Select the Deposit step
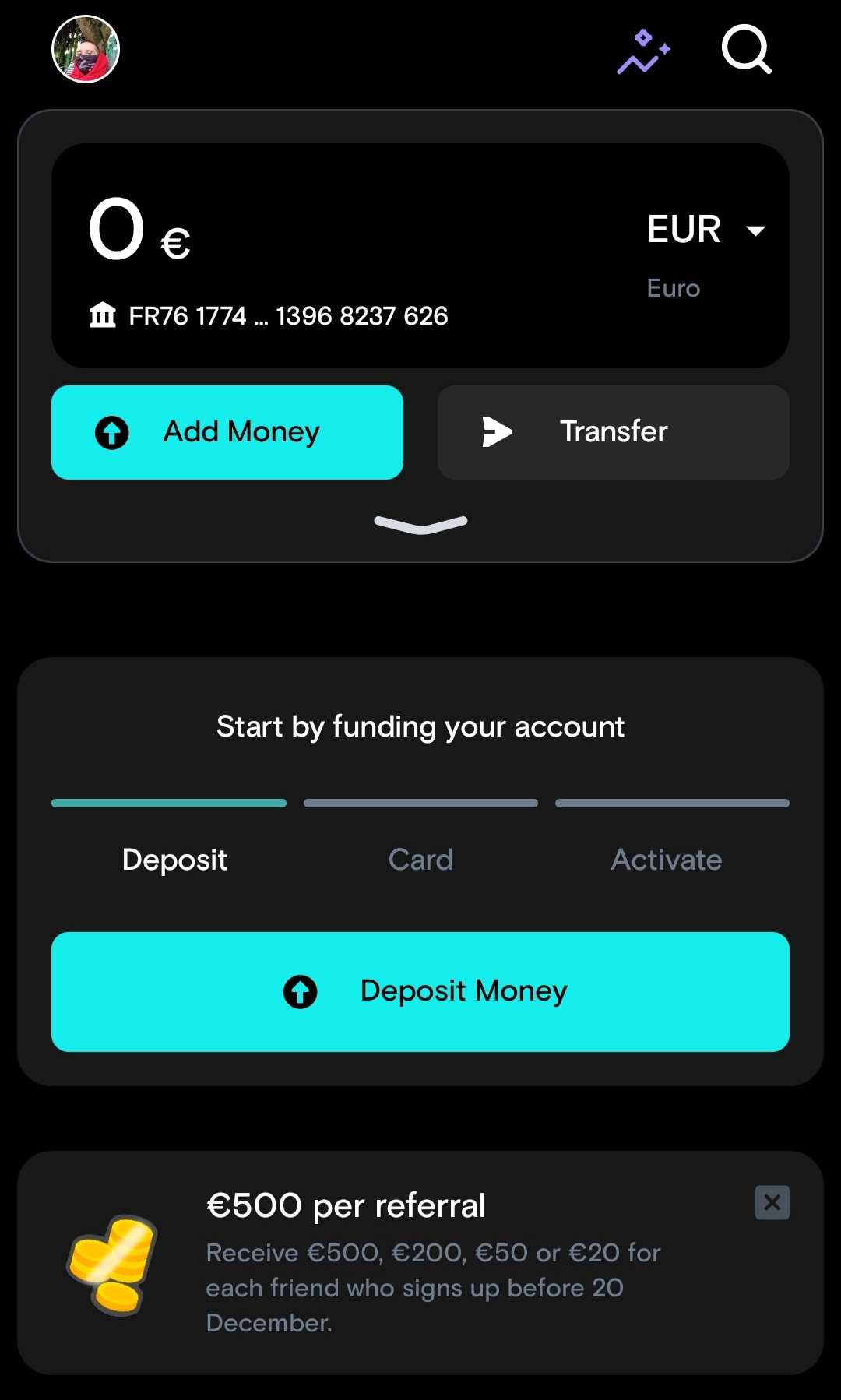The height and width of the screenshot is (1400, 841). click(174, 860)
